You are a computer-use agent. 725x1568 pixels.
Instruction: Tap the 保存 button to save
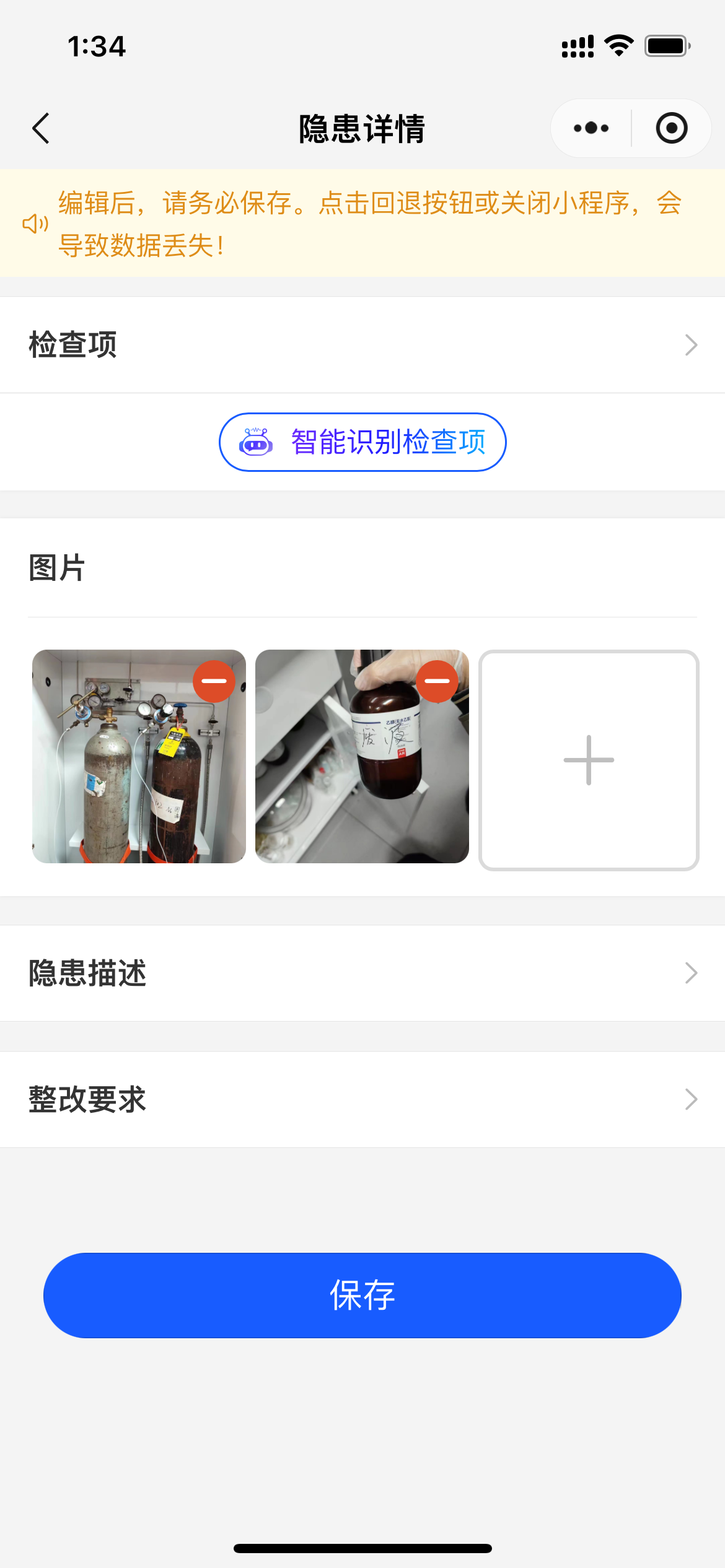click(x=362, y=1296)
